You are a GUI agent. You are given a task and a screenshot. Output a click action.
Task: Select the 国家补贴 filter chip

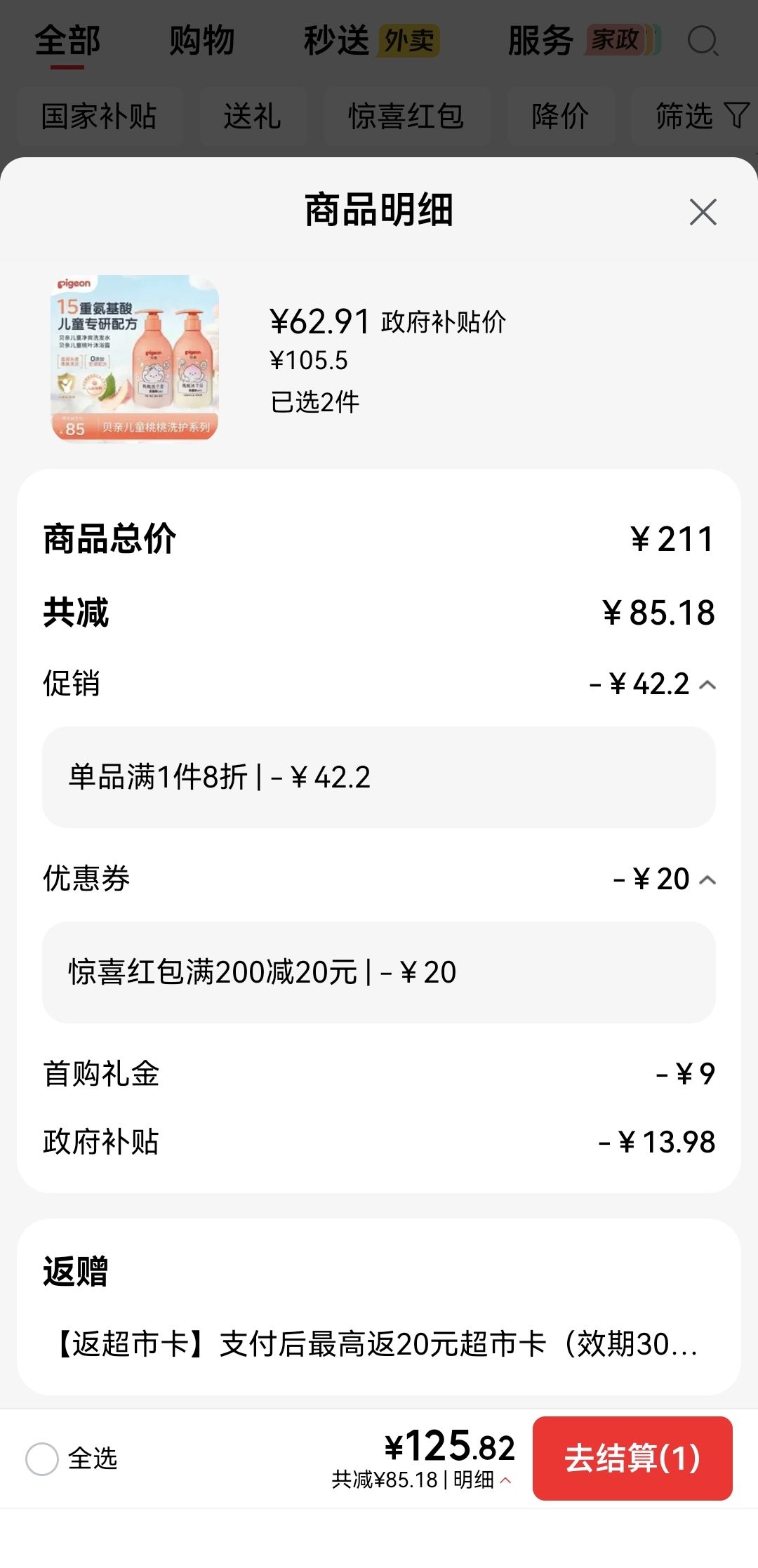(x=99, y=116)
